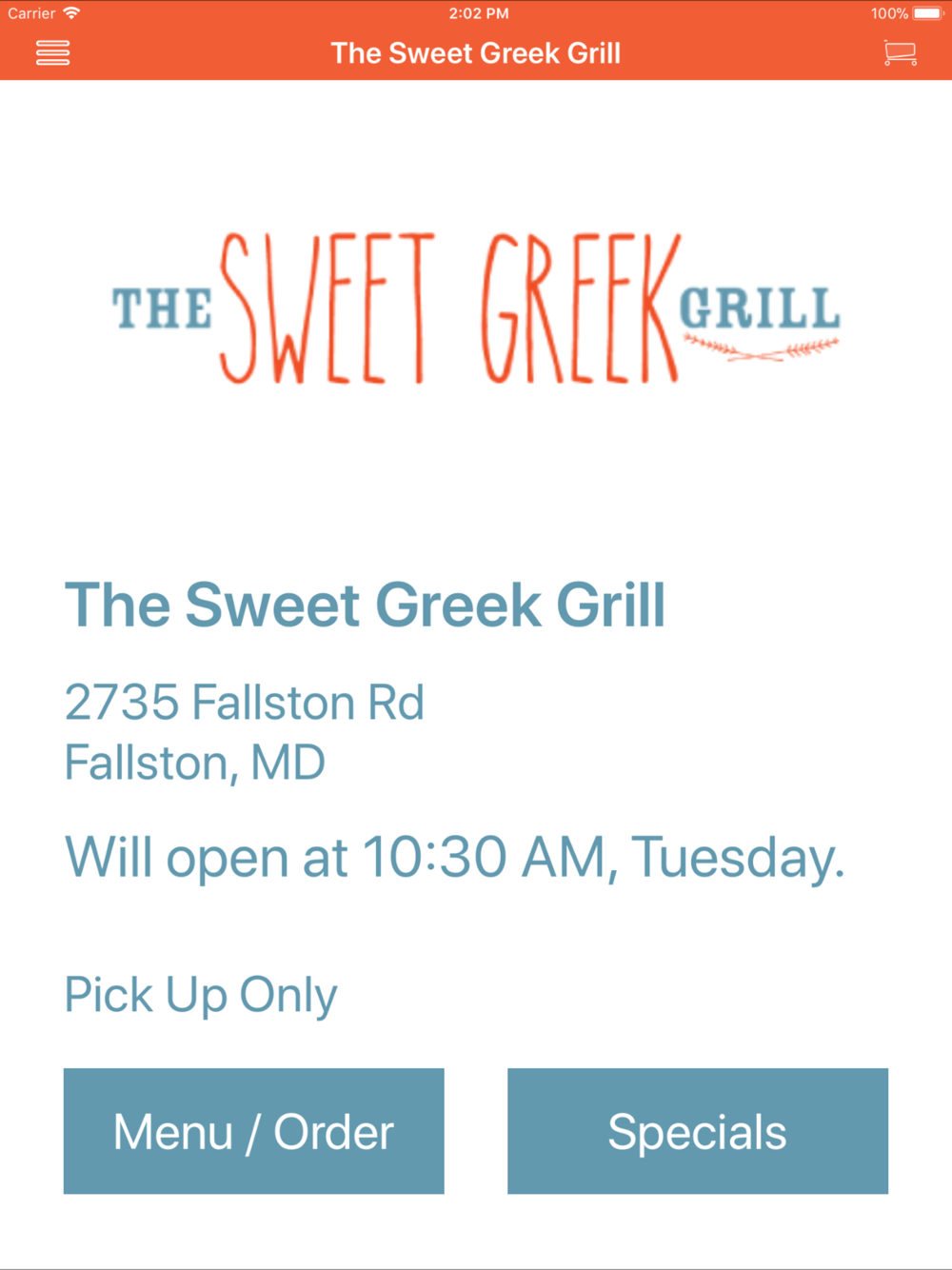Screen dimensions: 952x1270
Task: View the shopping cart
Action: click(x=900, y=52)
